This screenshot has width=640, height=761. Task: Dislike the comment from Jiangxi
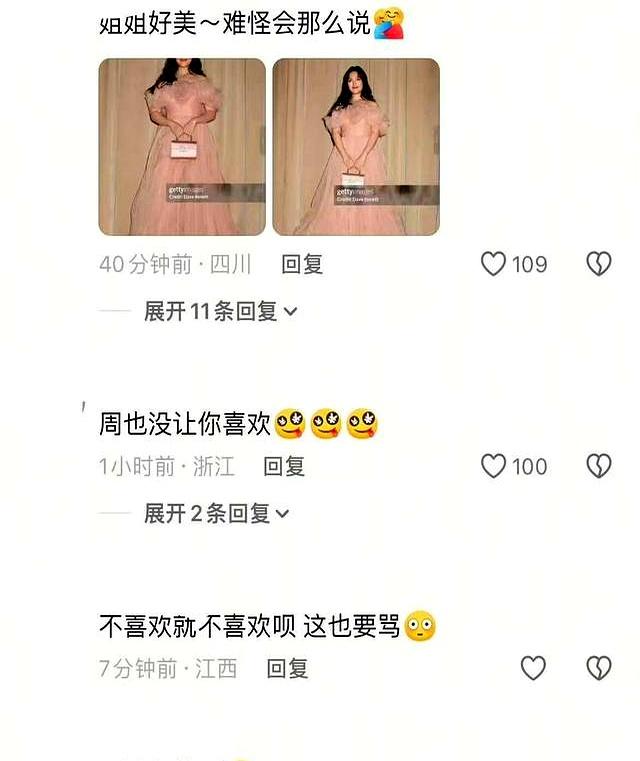pyautogui.click(x=598, y=668)
